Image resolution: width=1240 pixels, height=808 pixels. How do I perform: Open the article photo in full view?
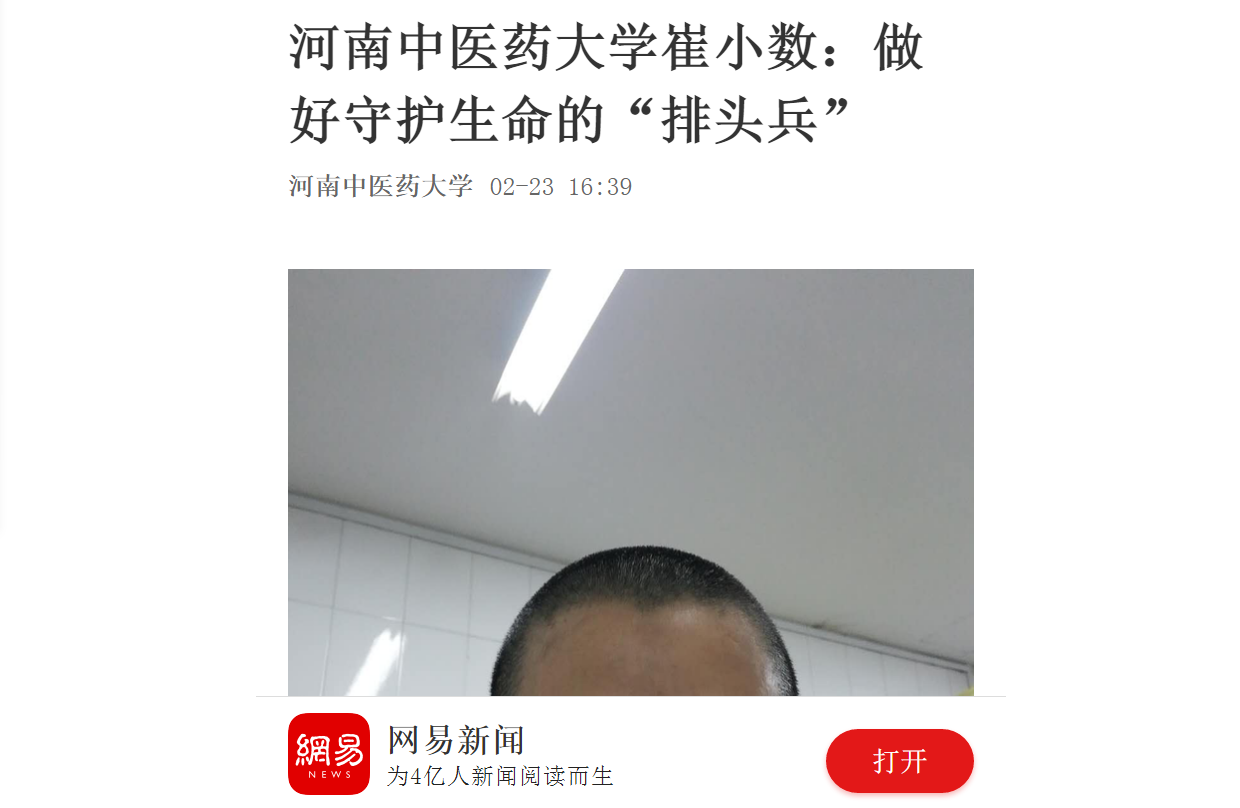(x=630, y=482)
